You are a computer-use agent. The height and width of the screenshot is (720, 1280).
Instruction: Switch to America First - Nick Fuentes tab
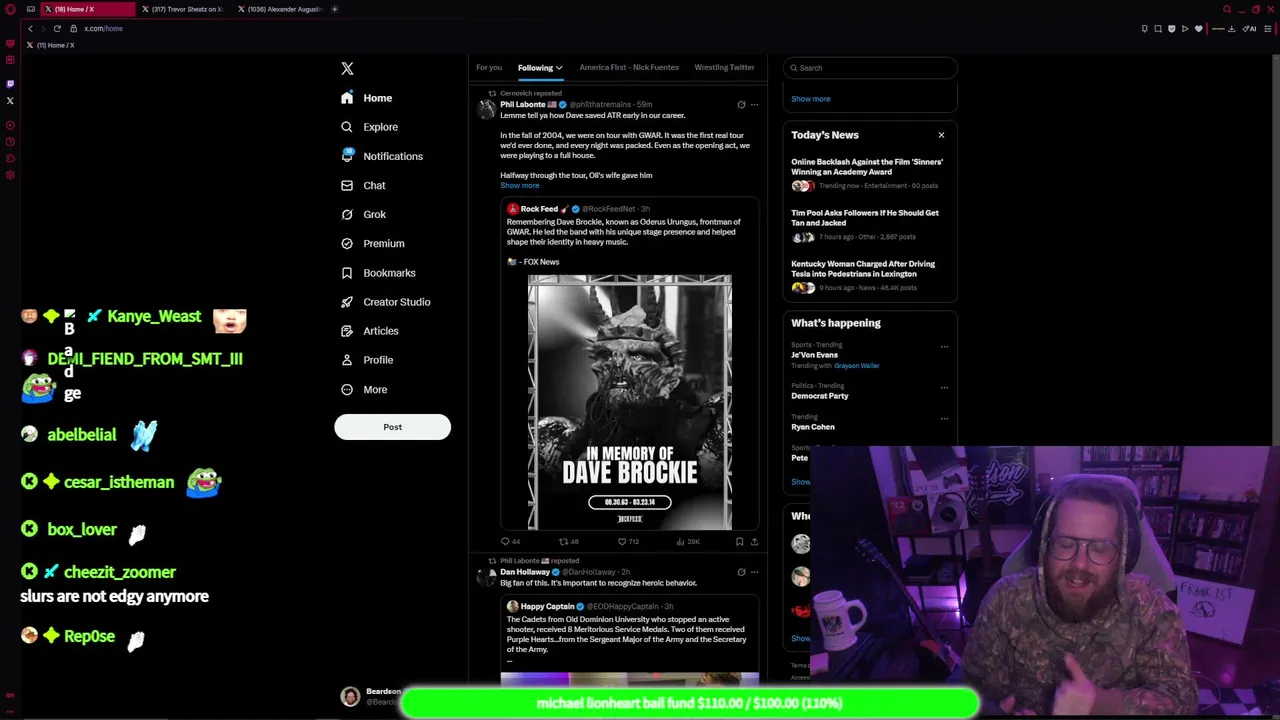coord(628,68)
